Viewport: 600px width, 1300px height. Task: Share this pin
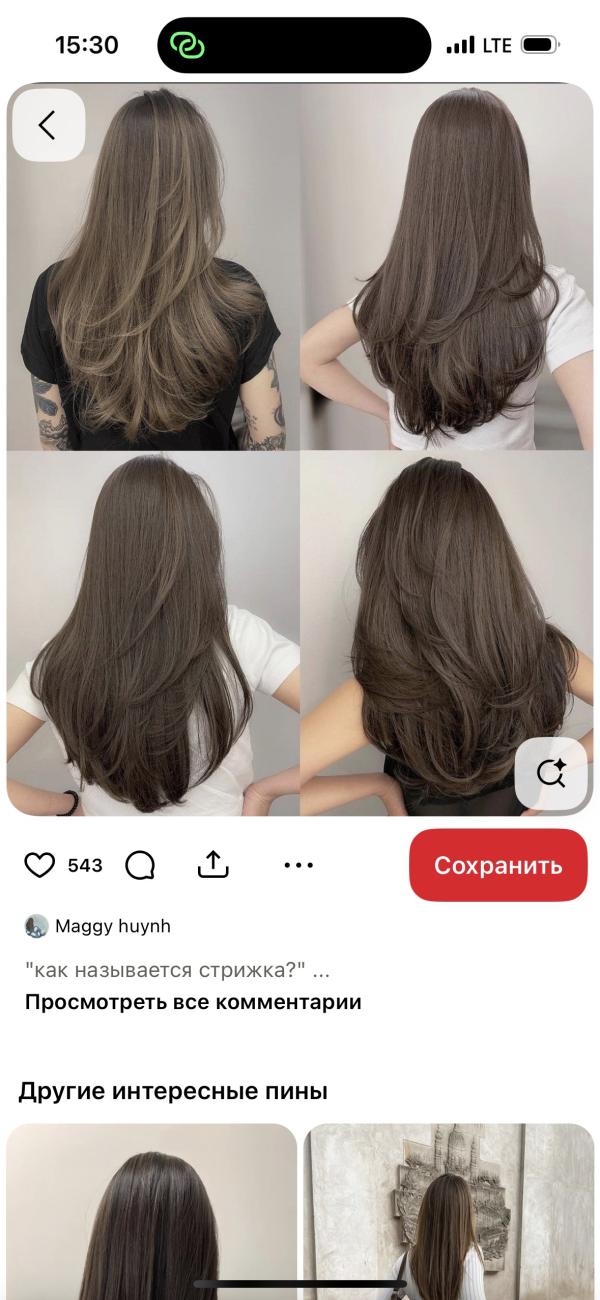214,865
